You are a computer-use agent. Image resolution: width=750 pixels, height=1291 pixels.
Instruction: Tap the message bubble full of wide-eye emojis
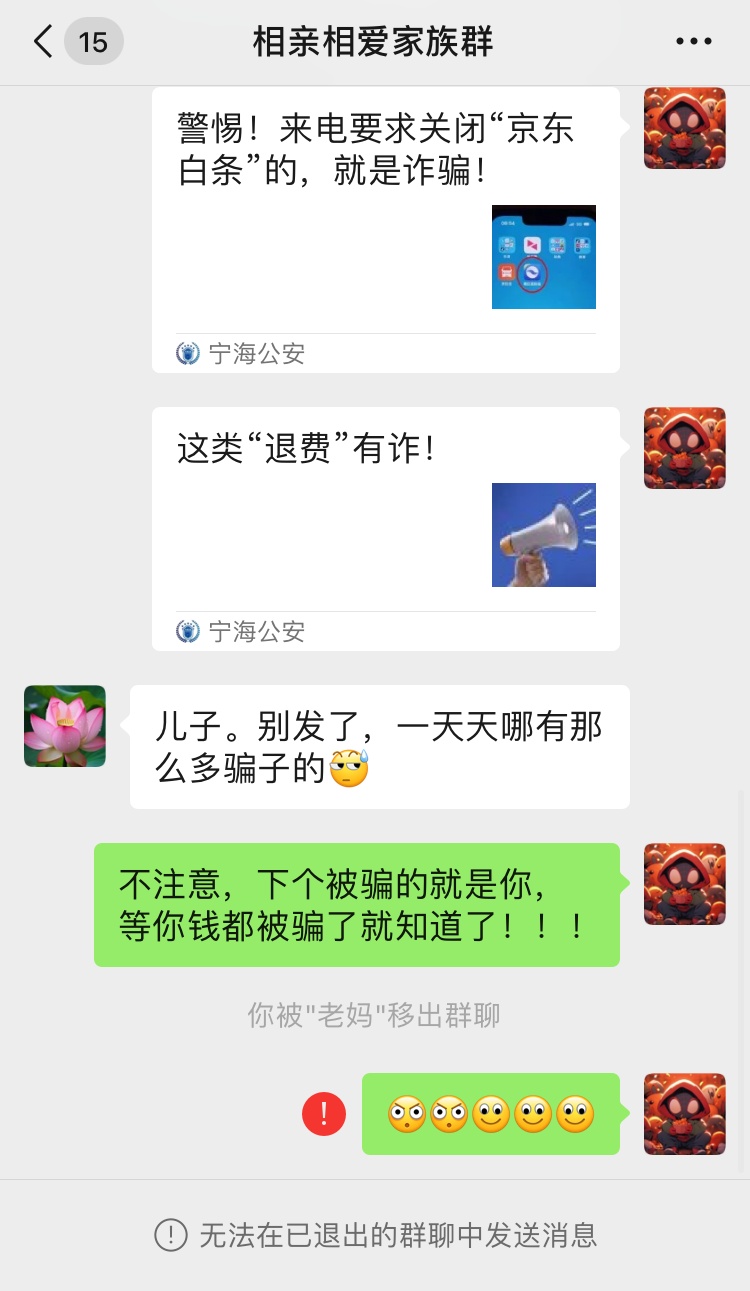click(x=490, y=1113)
